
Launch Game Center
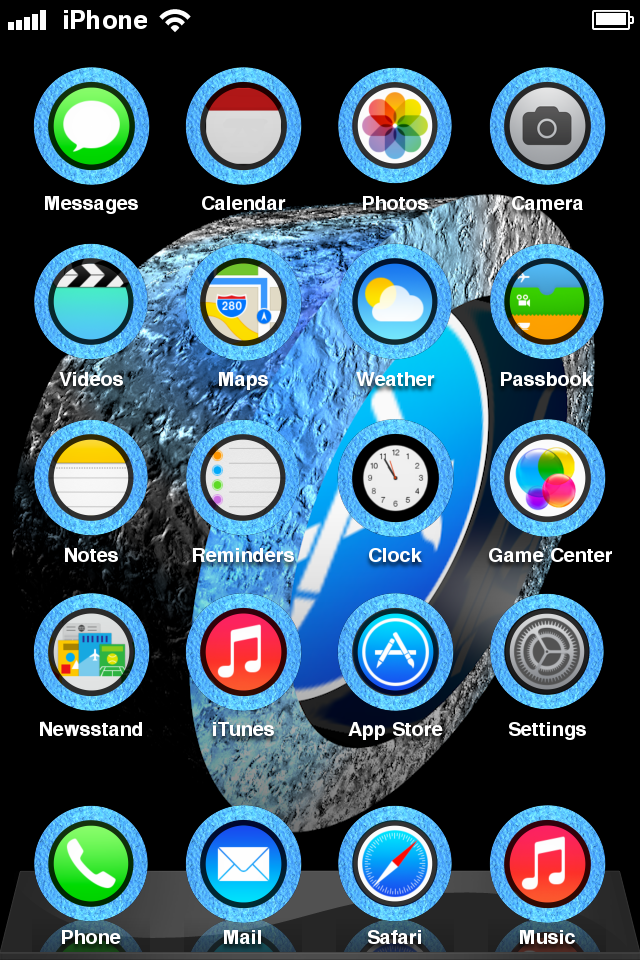(x=547, y=478)
